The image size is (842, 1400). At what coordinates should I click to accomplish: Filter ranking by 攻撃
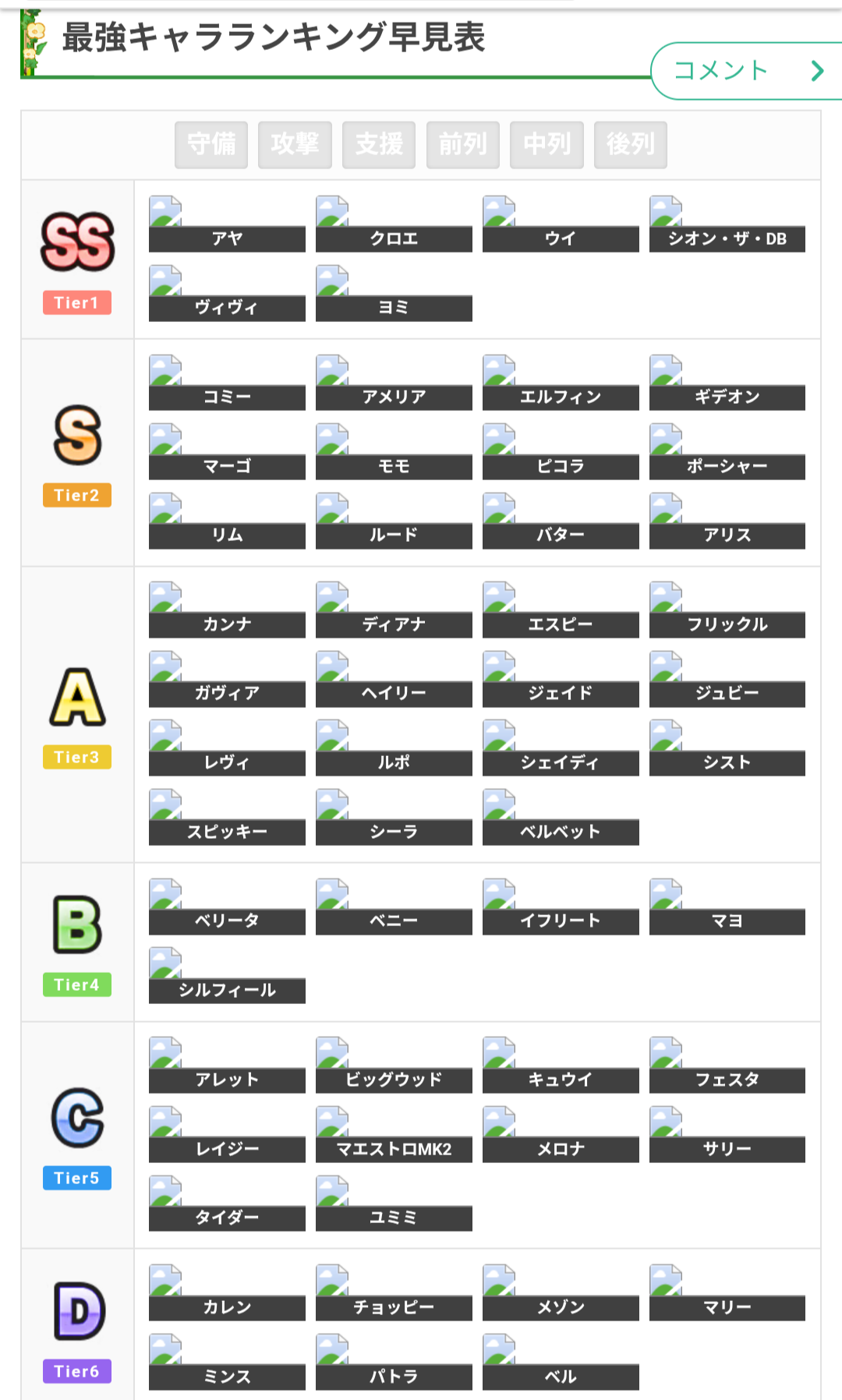[x=295, y=144]
